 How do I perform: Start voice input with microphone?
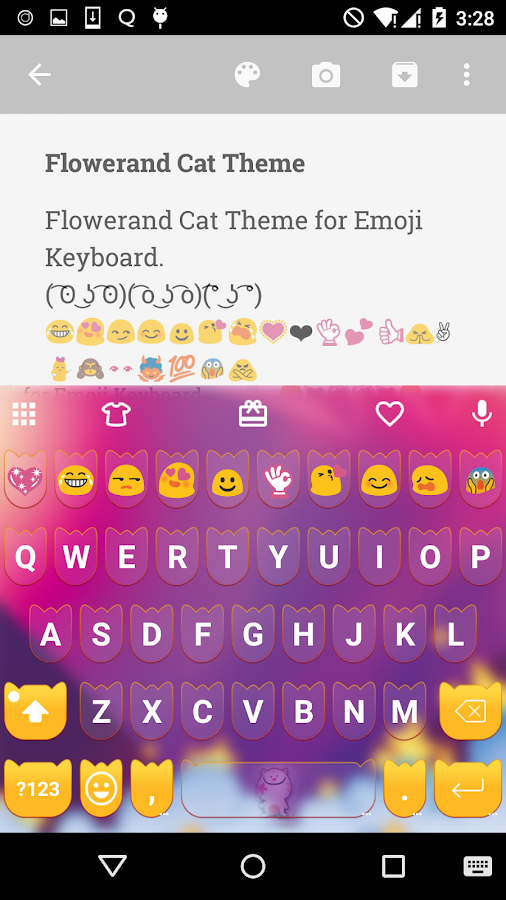482,413
